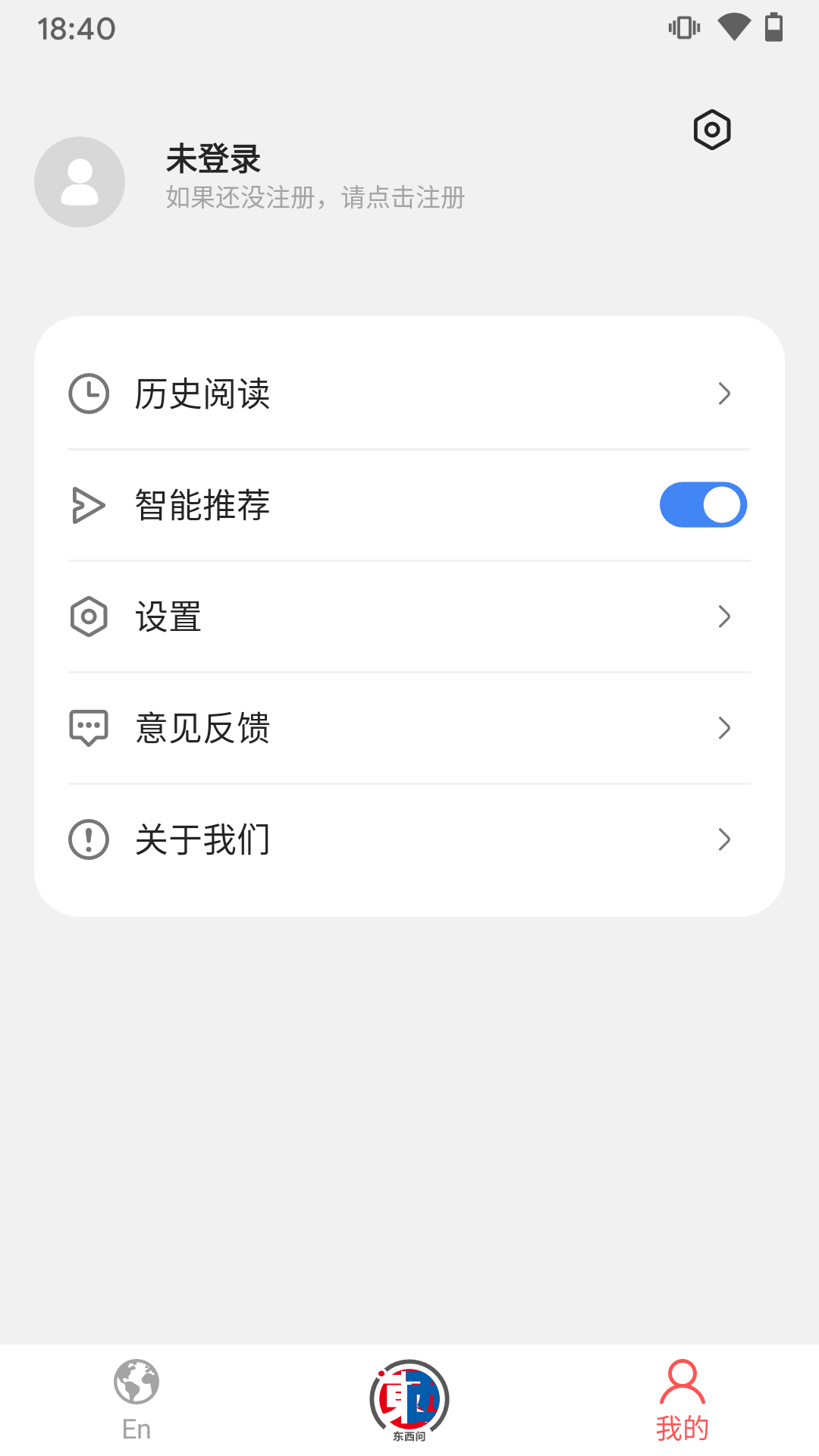Open the settings gear icon at top right
819x1456 pixels.
pos(711,130)
